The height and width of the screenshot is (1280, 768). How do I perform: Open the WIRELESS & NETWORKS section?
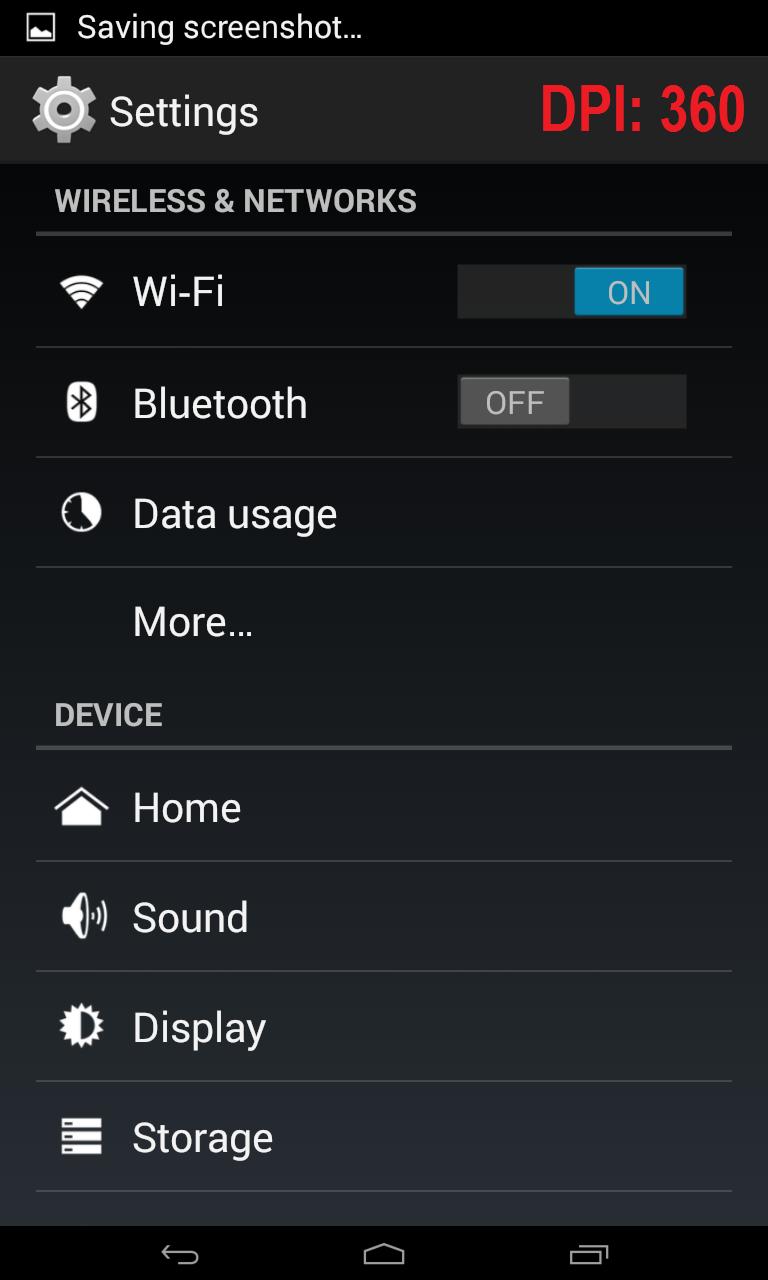pyautogui.click(x=237, y=200)
